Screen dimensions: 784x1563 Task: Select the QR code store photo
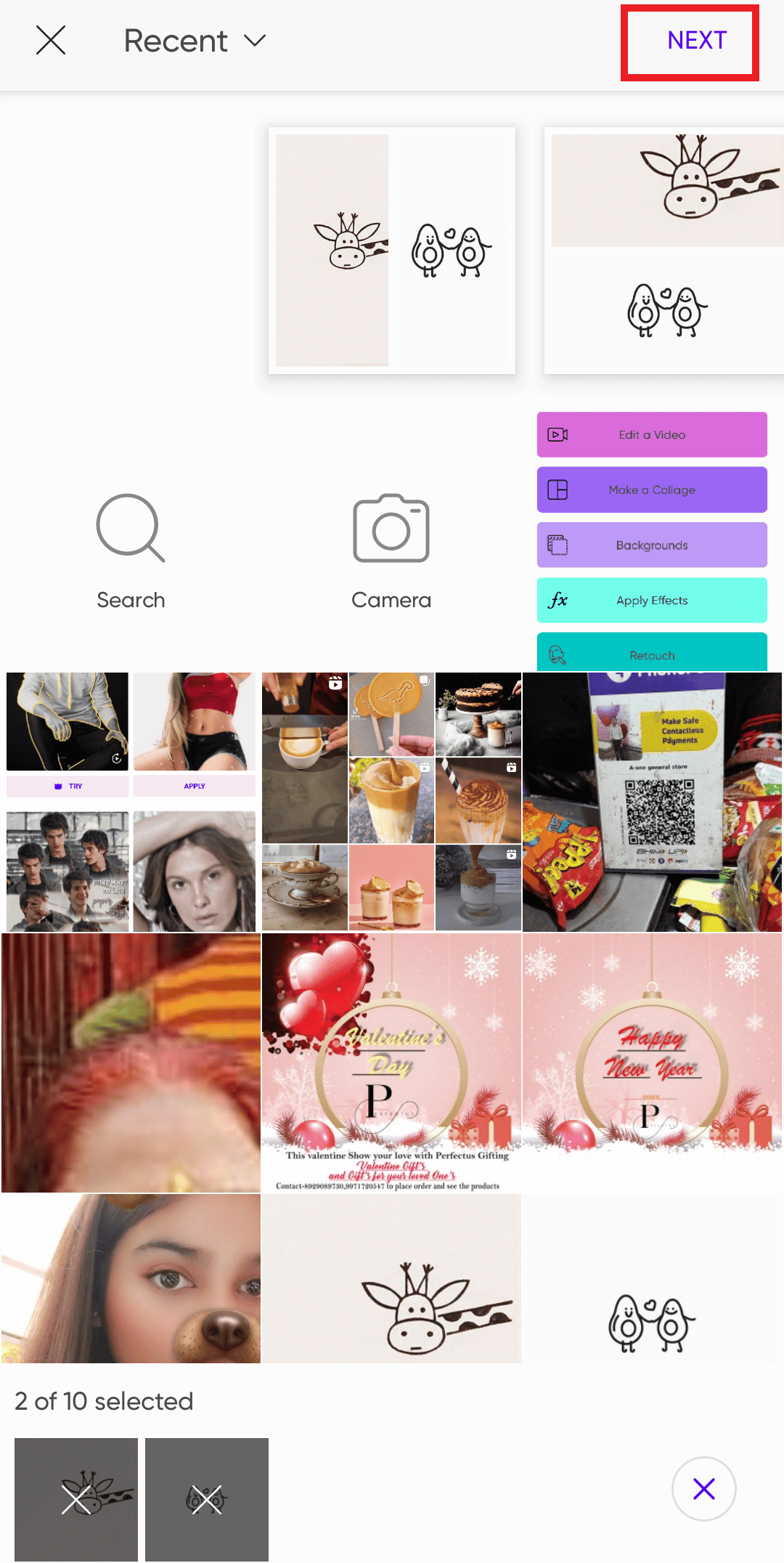(652, 802)
